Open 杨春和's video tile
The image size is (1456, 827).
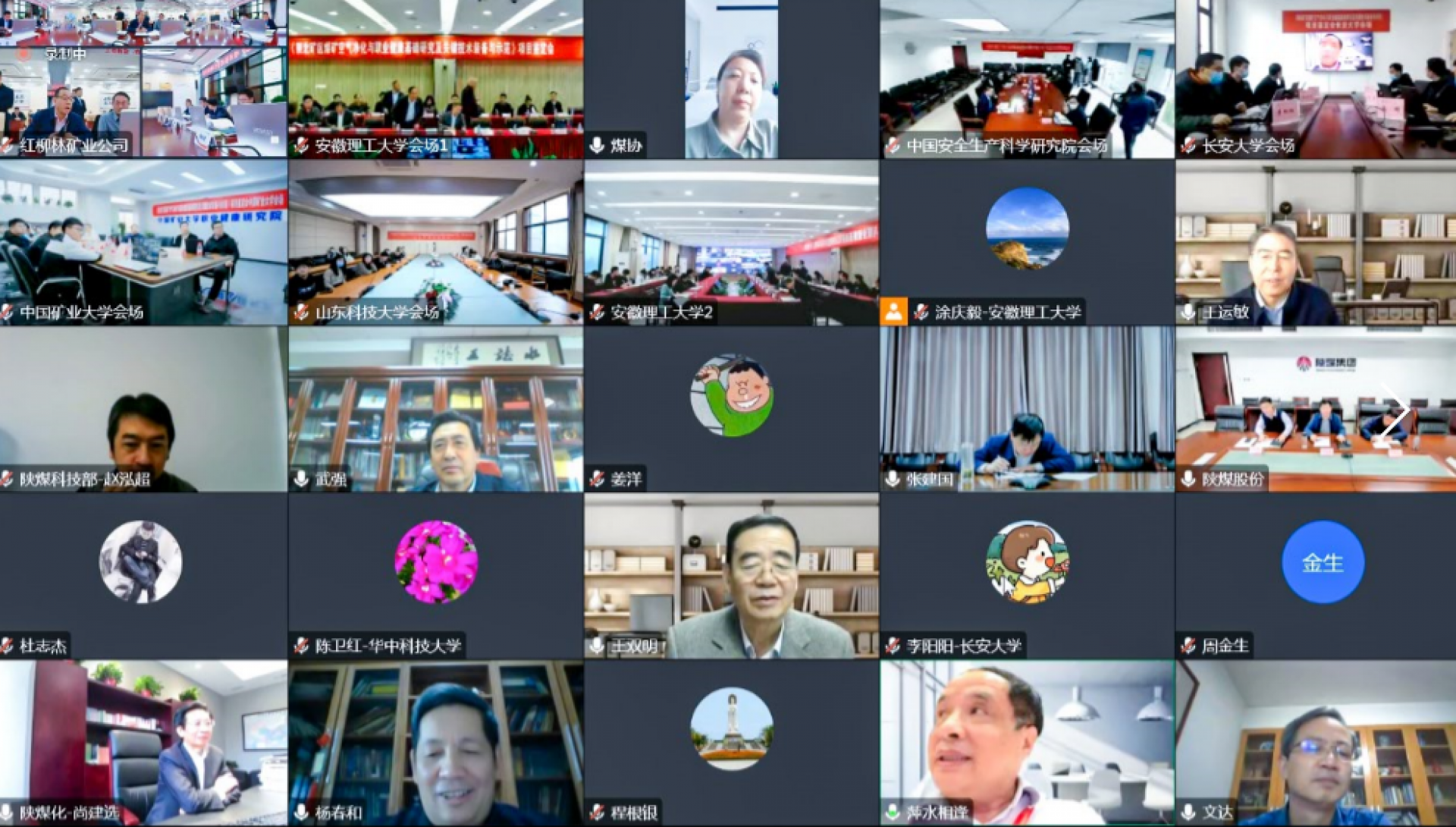(435, 744)
